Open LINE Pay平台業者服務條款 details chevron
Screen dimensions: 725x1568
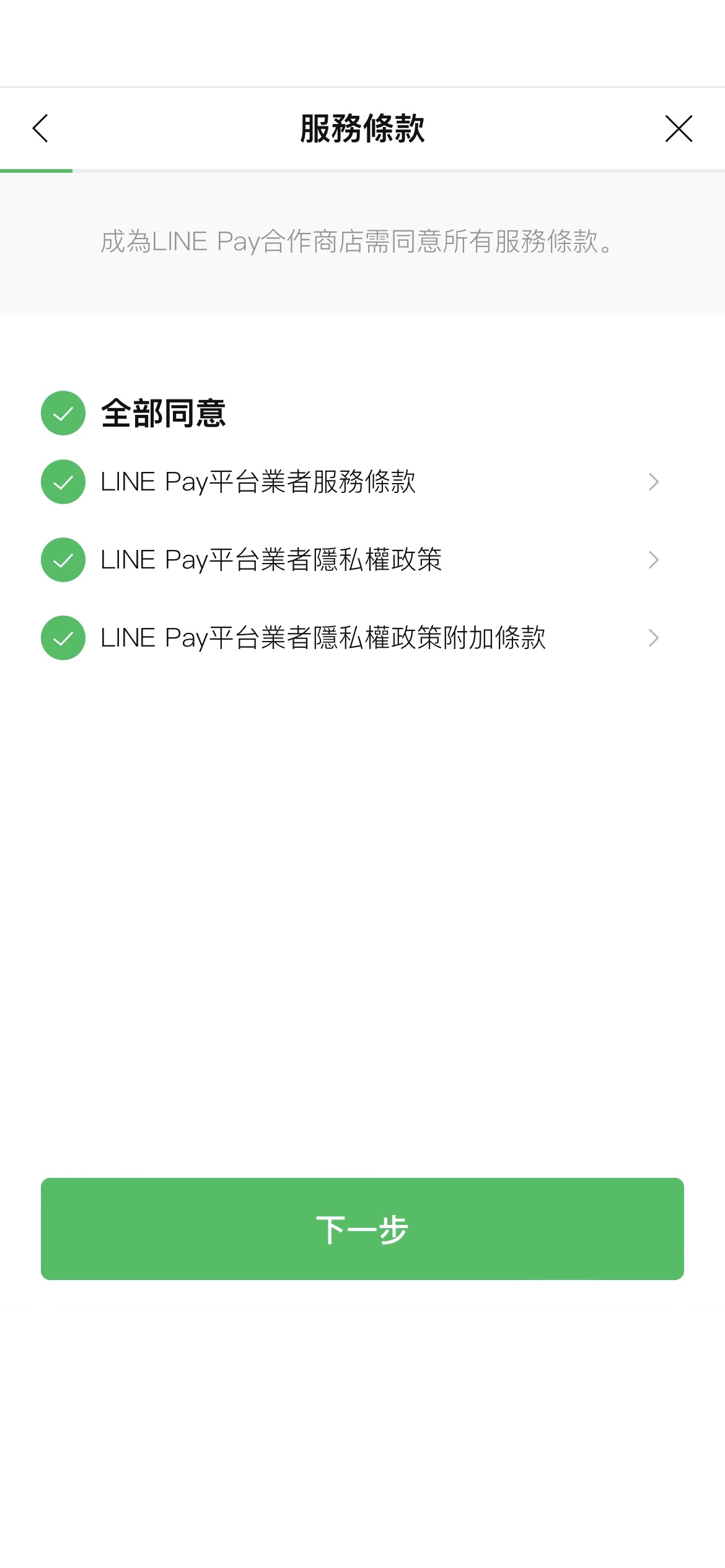(653, 482)
